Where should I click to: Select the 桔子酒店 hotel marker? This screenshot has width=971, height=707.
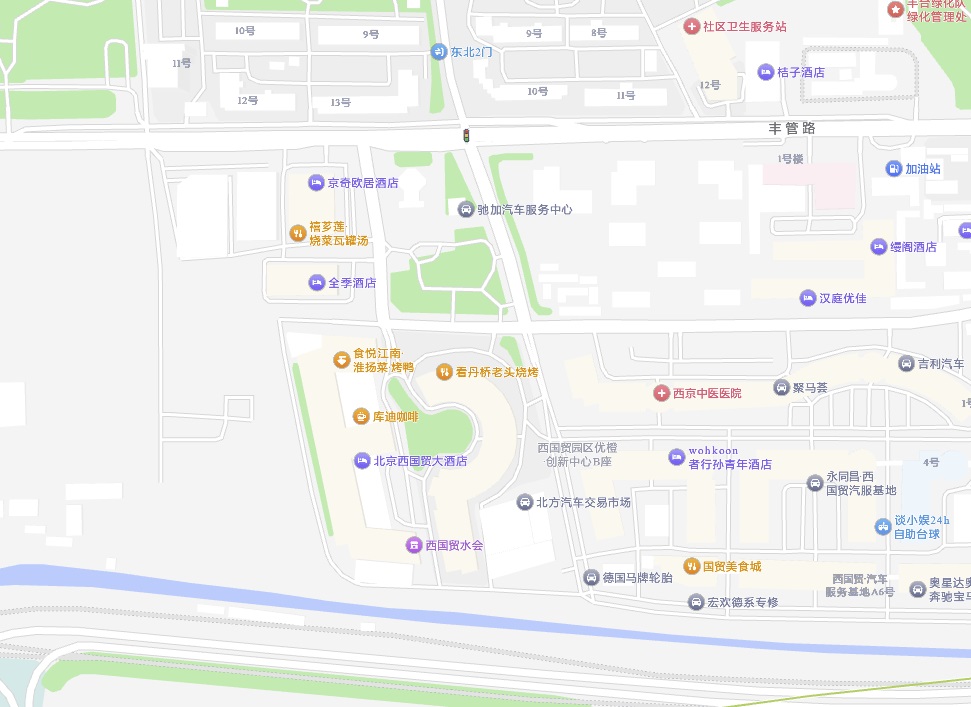tap(766, 72)
